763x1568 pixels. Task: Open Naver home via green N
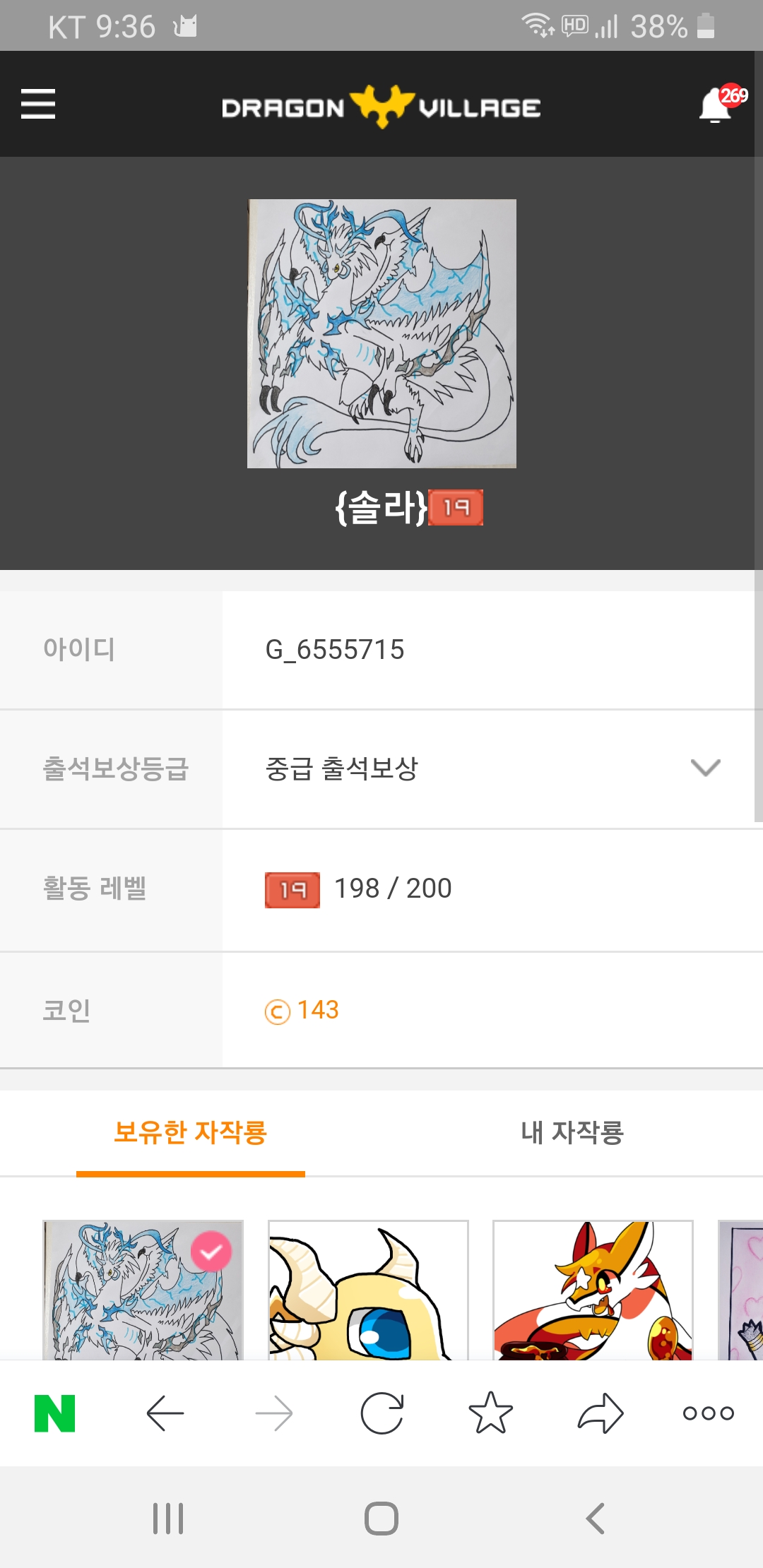point(55,1413)
